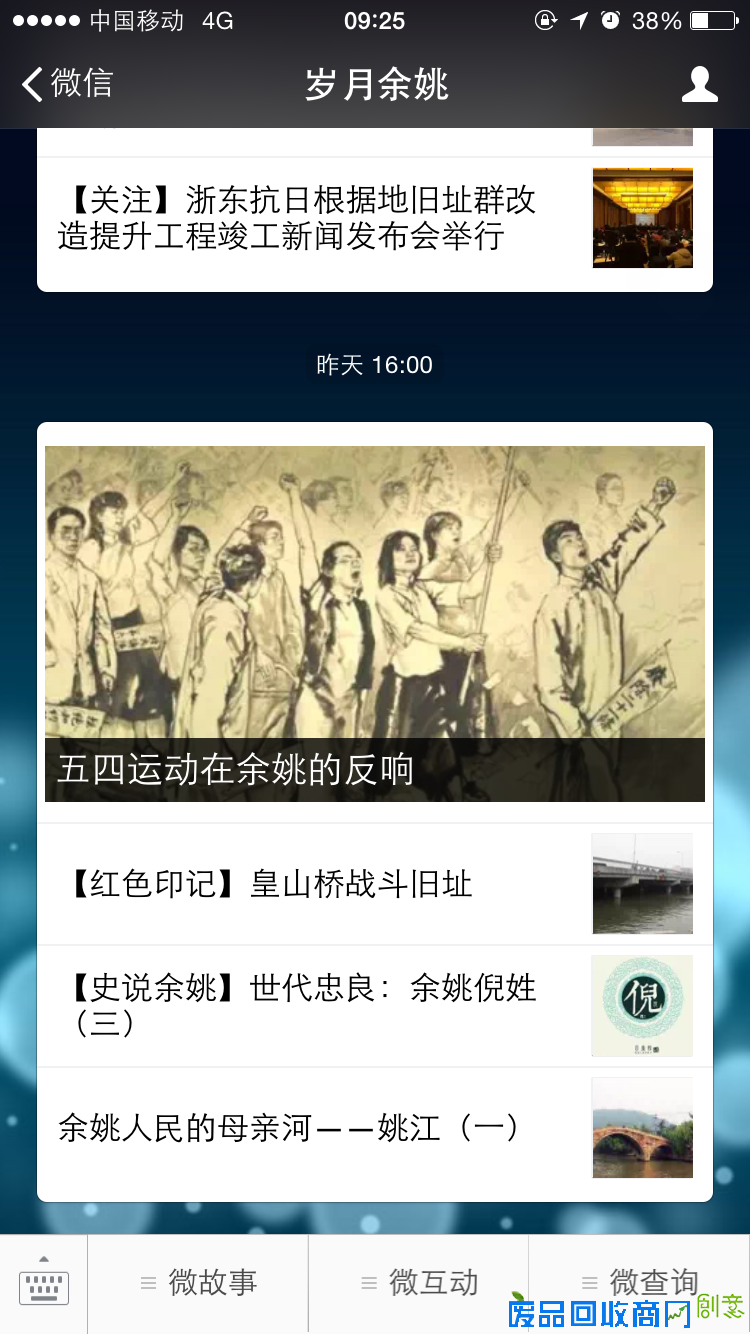Open the 微互动 menu
This screenshot has width=750, height=1334.
419,1283
